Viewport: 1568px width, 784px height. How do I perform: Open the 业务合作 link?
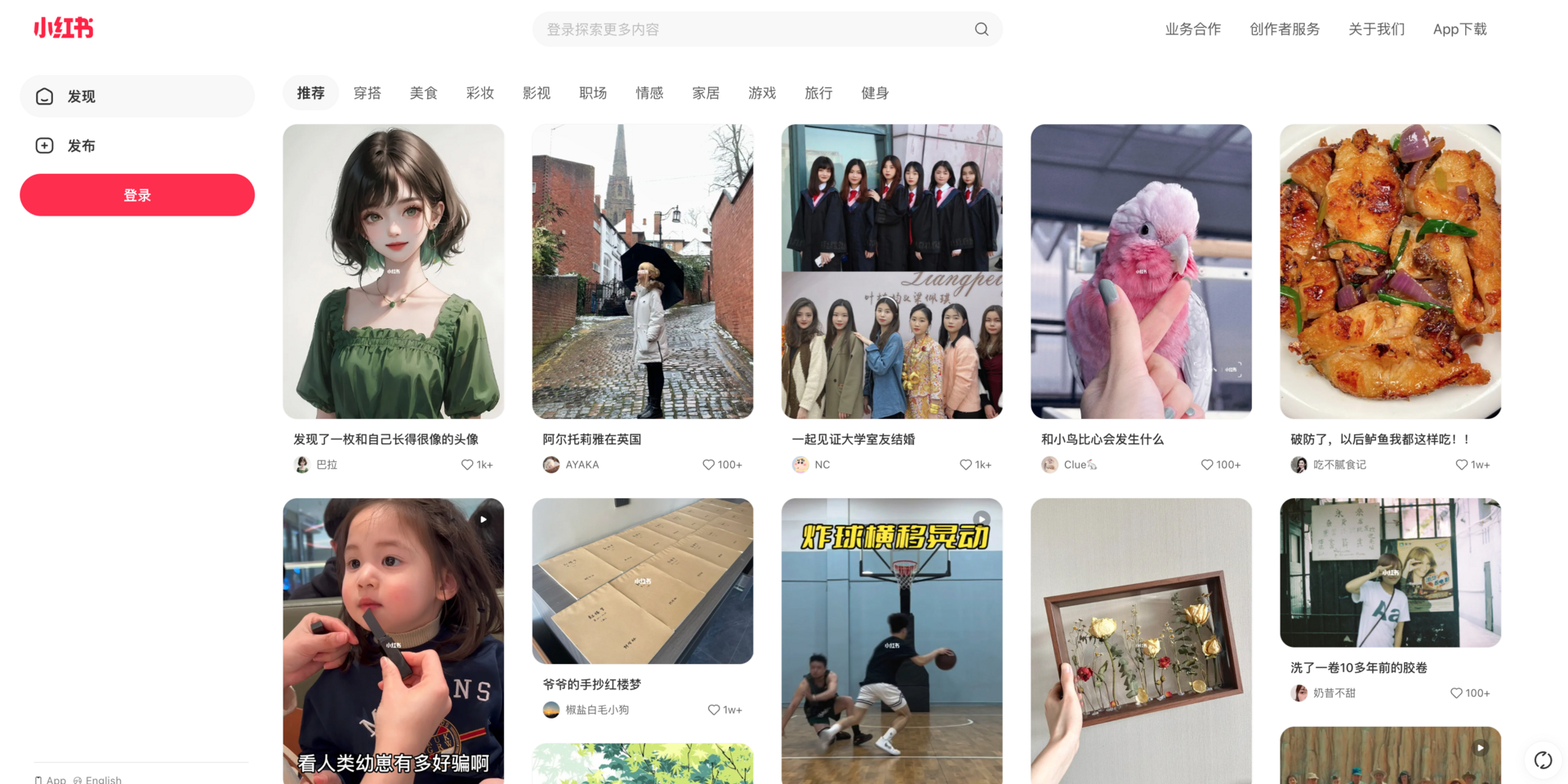(1192, 29)
